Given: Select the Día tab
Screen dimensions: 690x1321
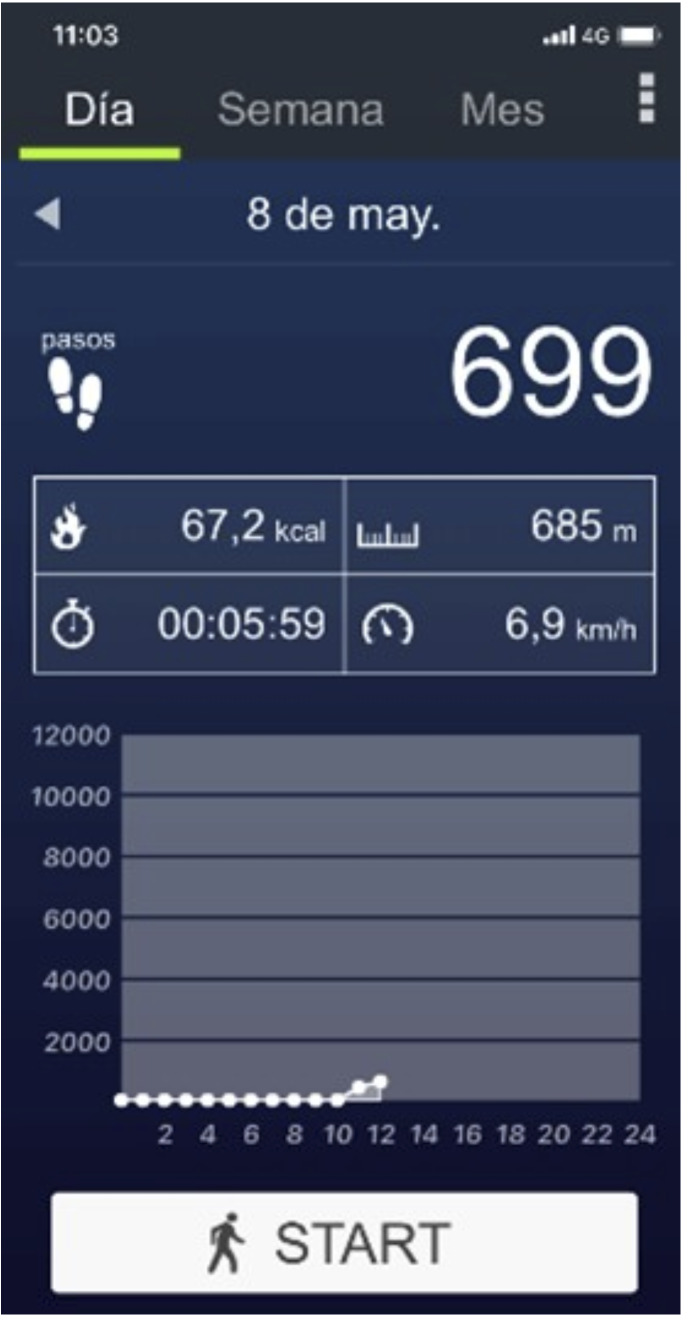Looking at the screenshot, I should [99, 110].
